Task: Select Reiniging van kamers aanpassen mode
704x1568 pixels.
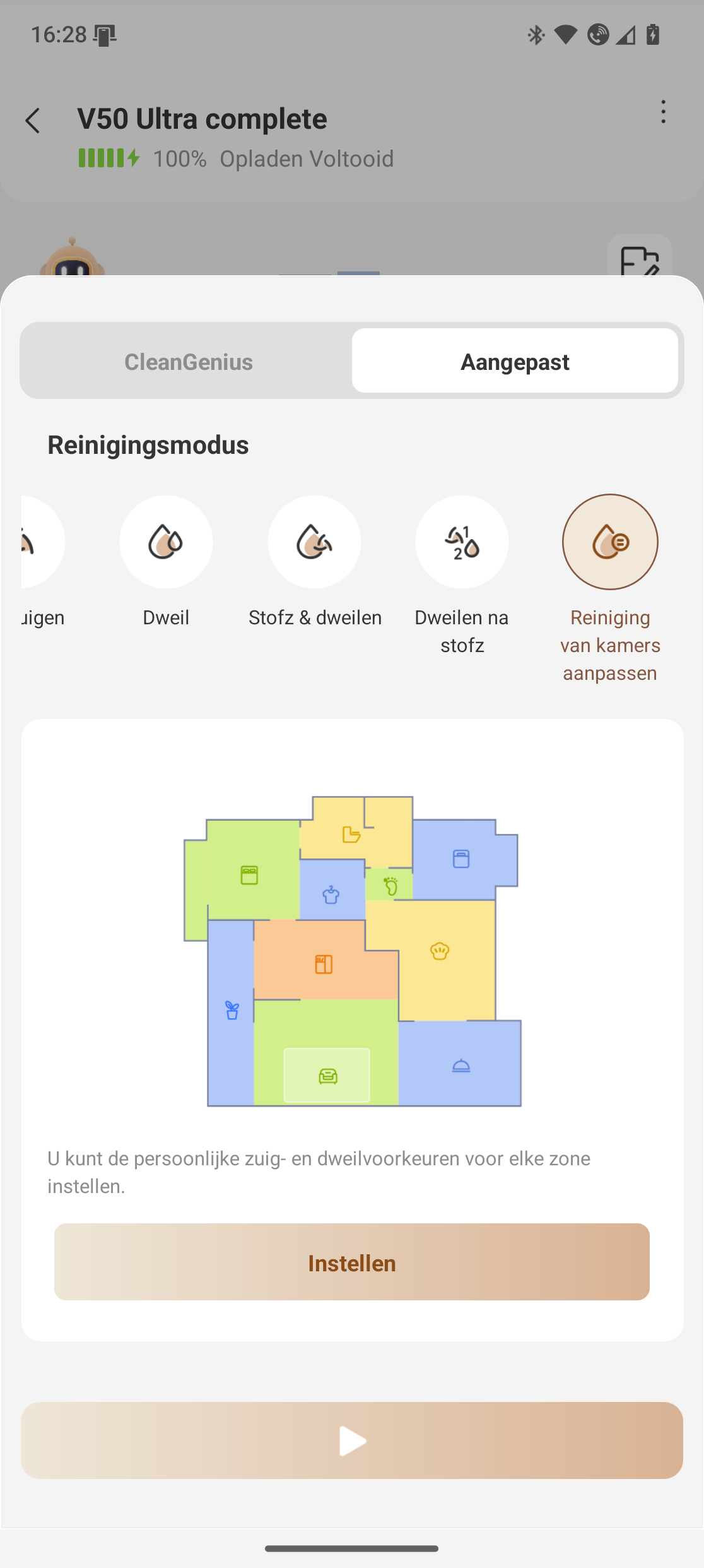Action: 609,542
